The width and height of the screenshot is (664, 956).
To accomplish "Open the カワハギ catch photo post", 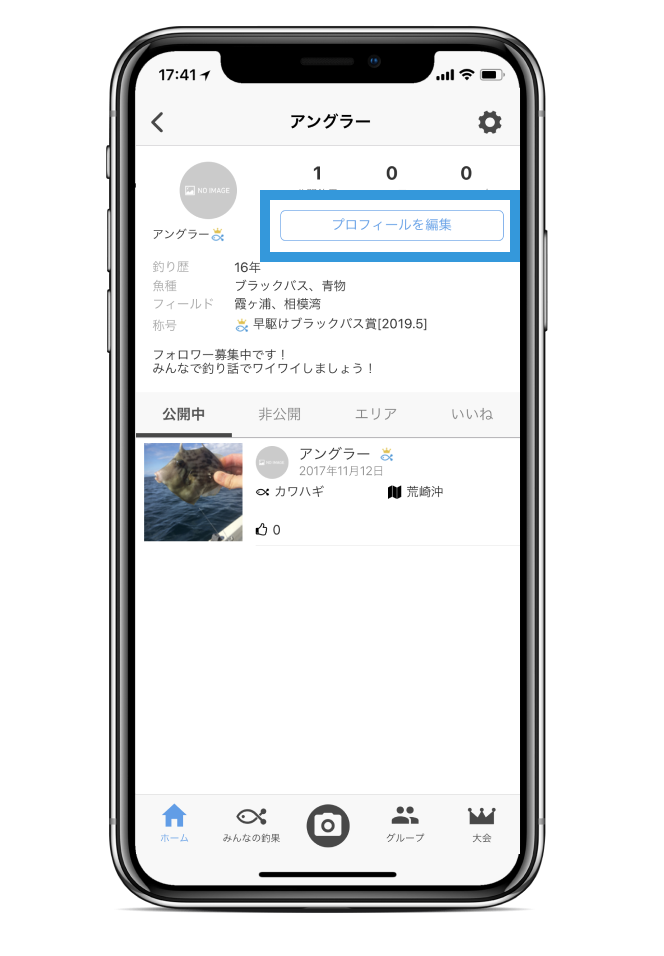I will coord(193,492).
